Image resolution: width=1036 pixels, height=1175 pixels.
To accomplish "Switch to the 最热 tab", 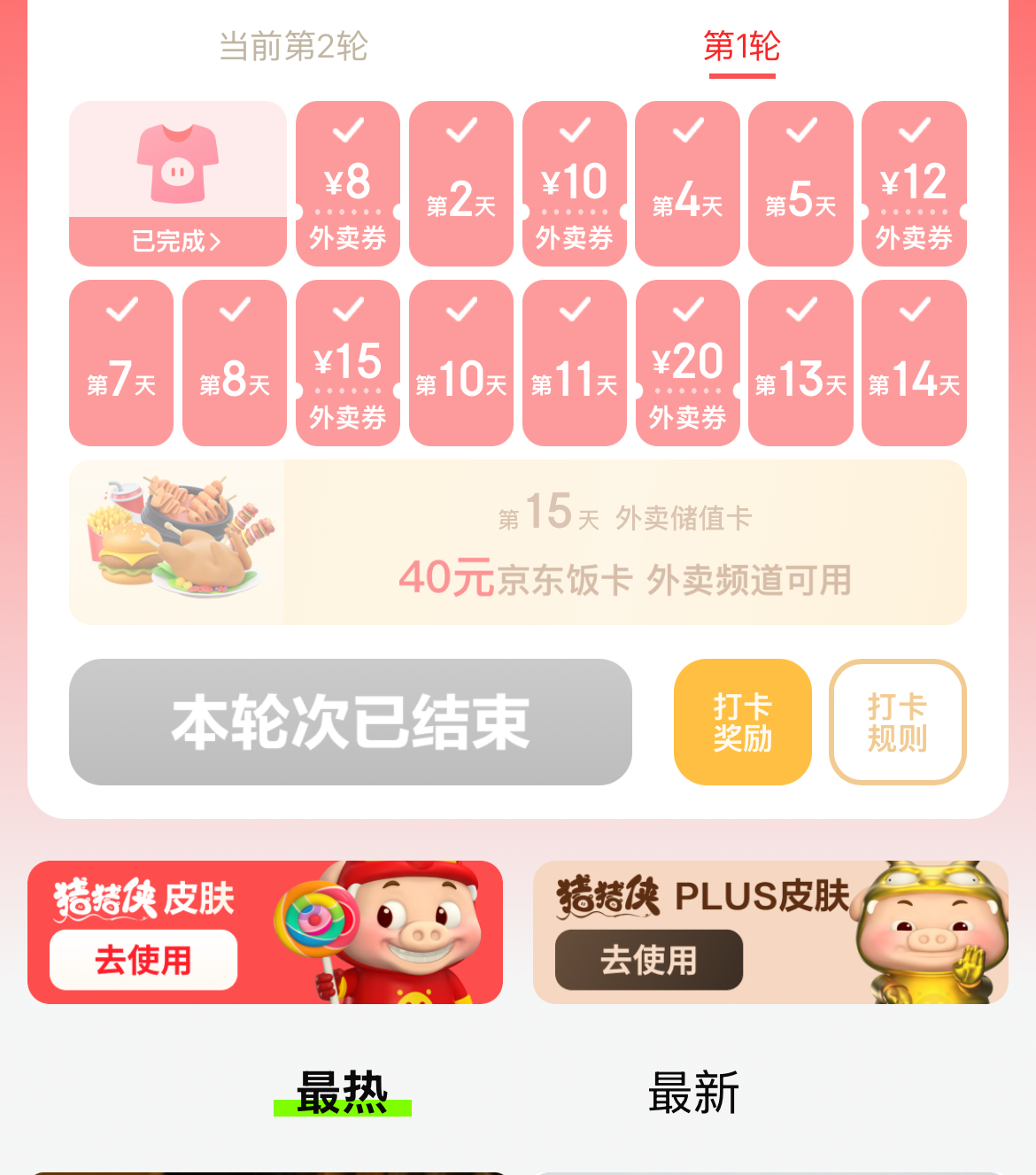I will (343, 1092).
